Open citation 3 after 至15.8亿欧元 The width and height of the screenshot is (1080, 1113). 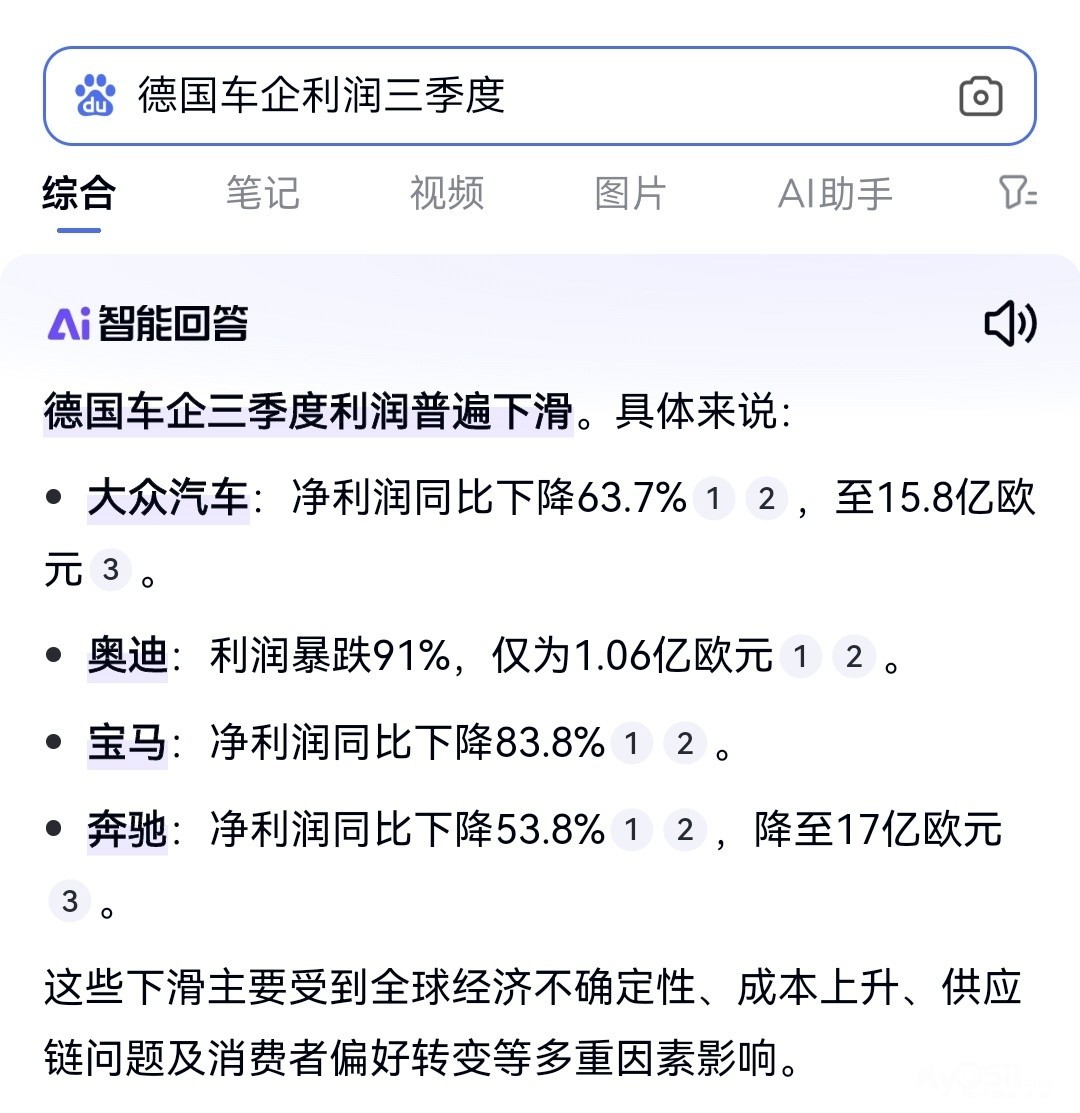111,570
